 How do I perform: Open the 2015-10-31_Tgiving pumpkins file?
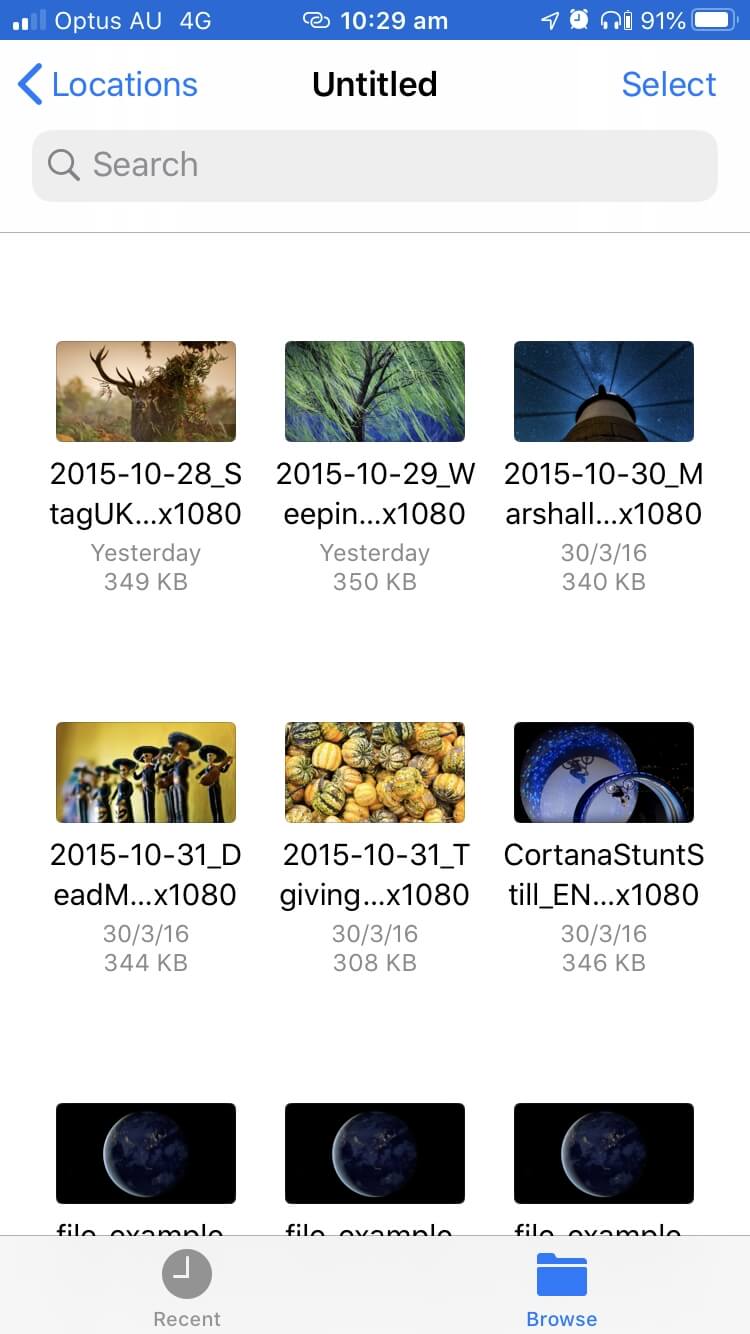[375, 773]
